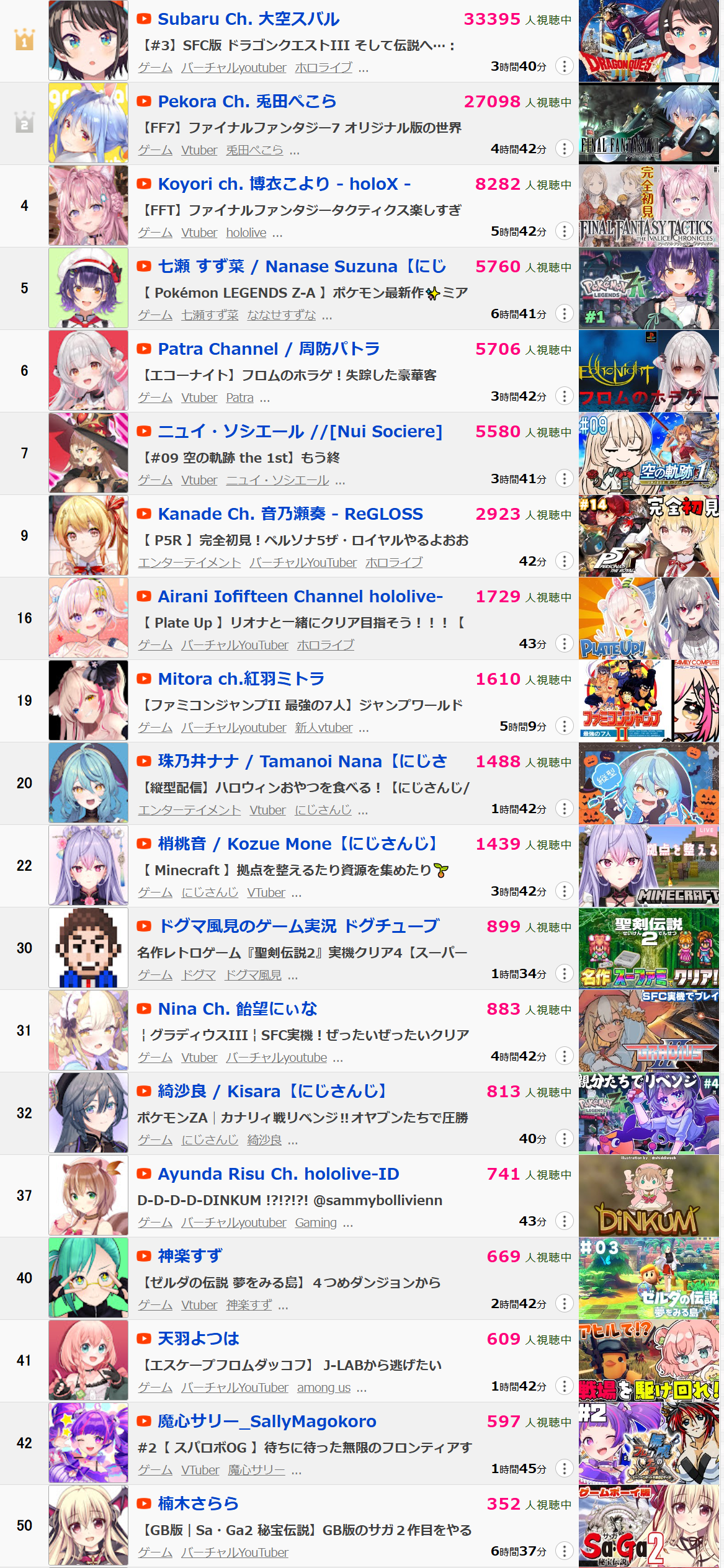This screenshot has height=1568, width=724.
Task: Tap the 'hololive' tag under Koyori ch.
Action: (246, 233)
